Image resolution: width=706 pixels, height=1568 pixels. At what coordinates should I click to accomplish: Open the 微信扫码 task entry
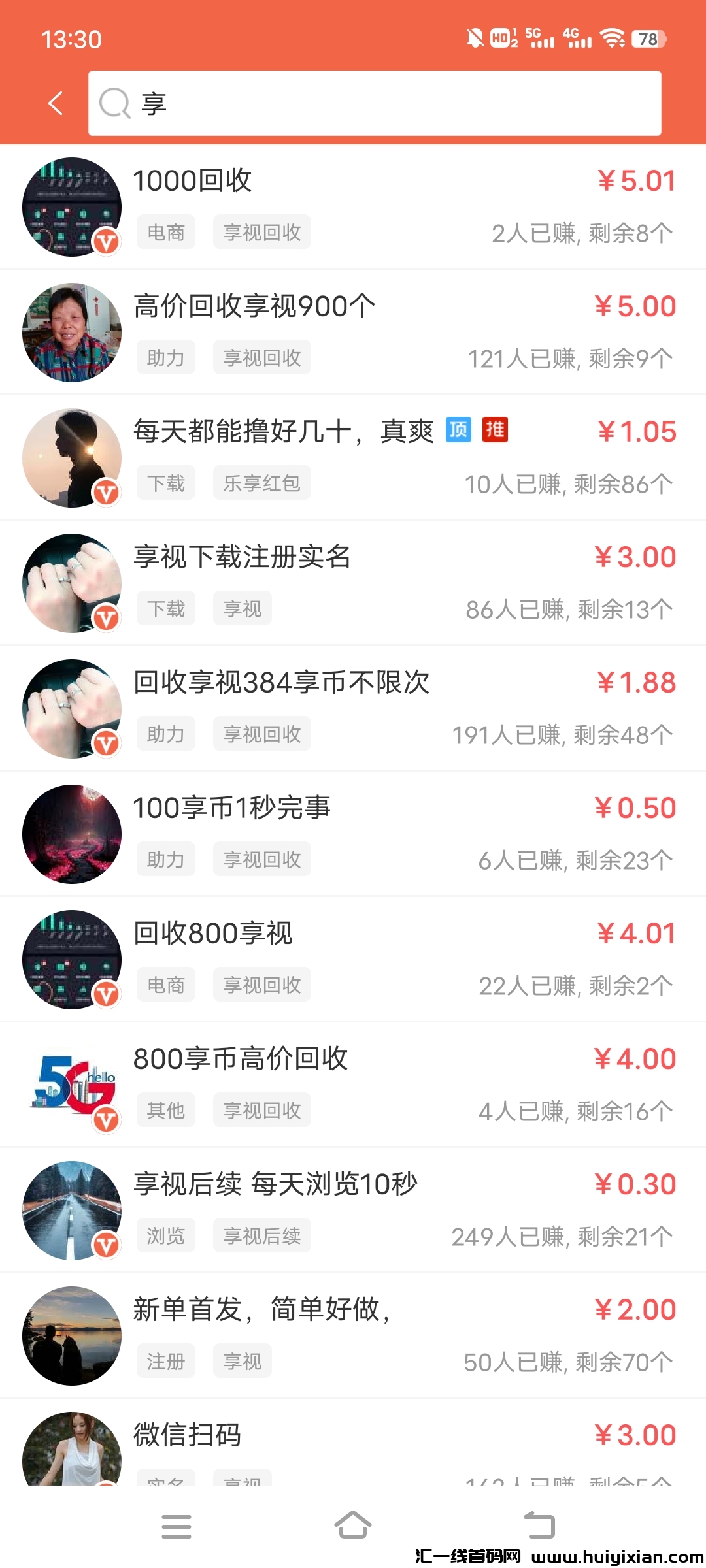pos(187,1434)
